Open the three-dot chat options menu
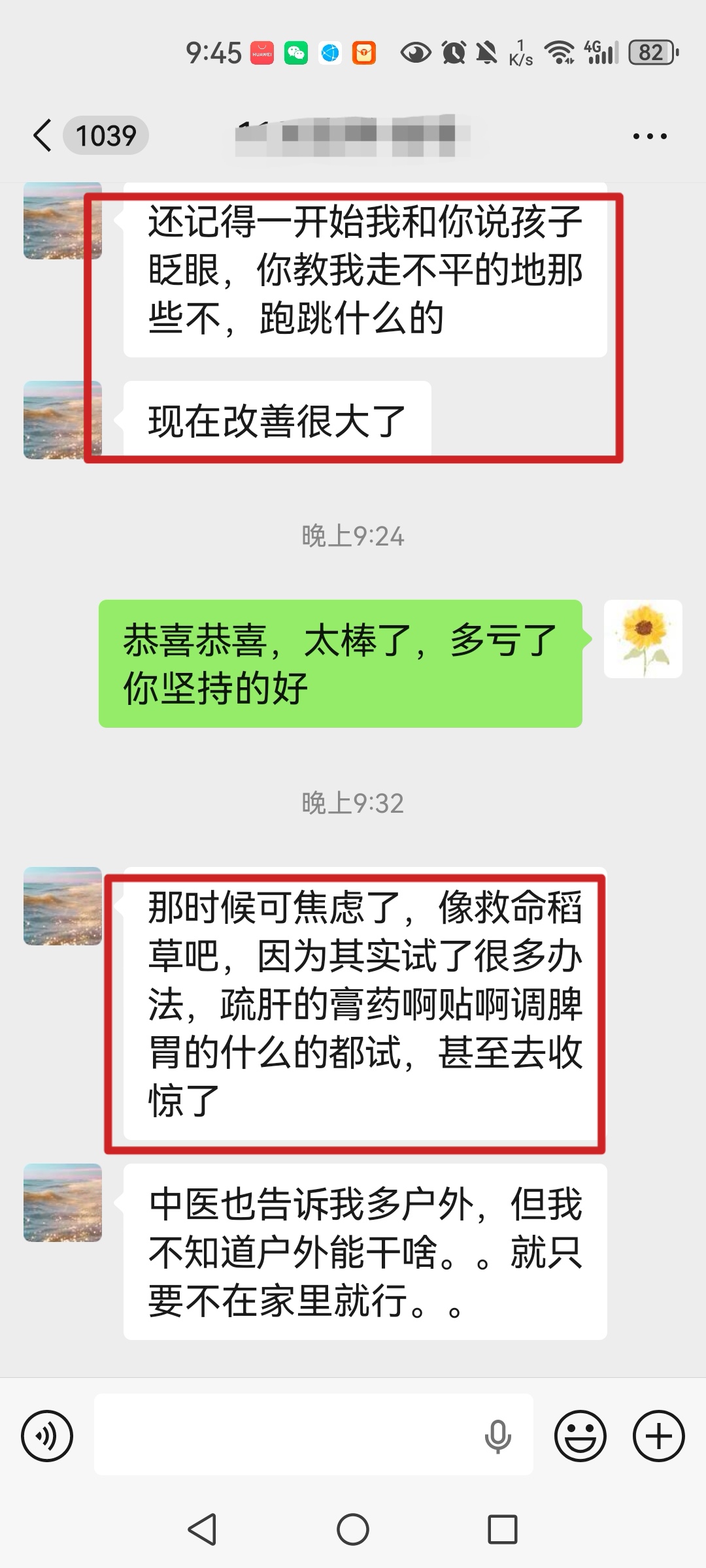 [x=650, y=137]
